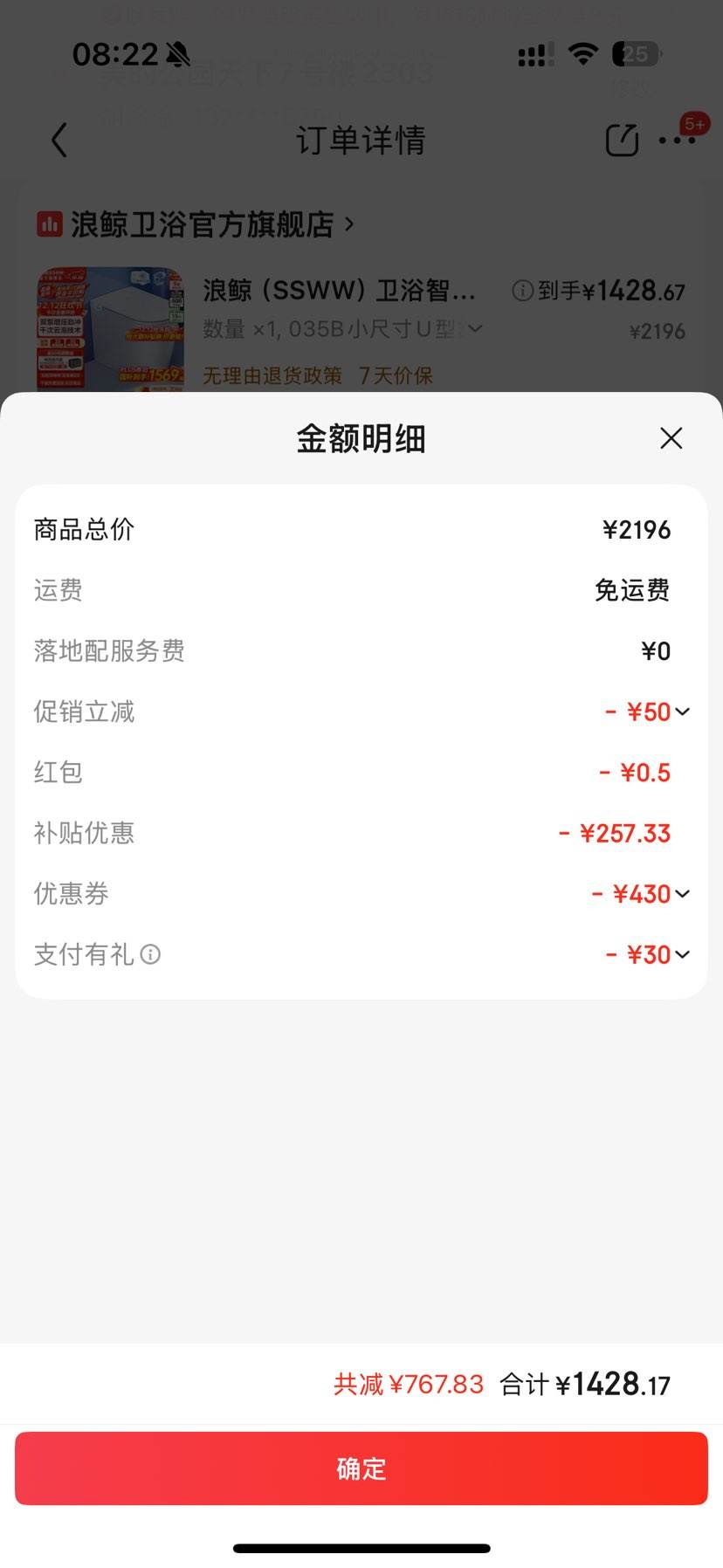Viewport: 723px width, 1568px height.
Task: Expand the 支付有礼 deduction details
Action: click(x=682, y=954)
